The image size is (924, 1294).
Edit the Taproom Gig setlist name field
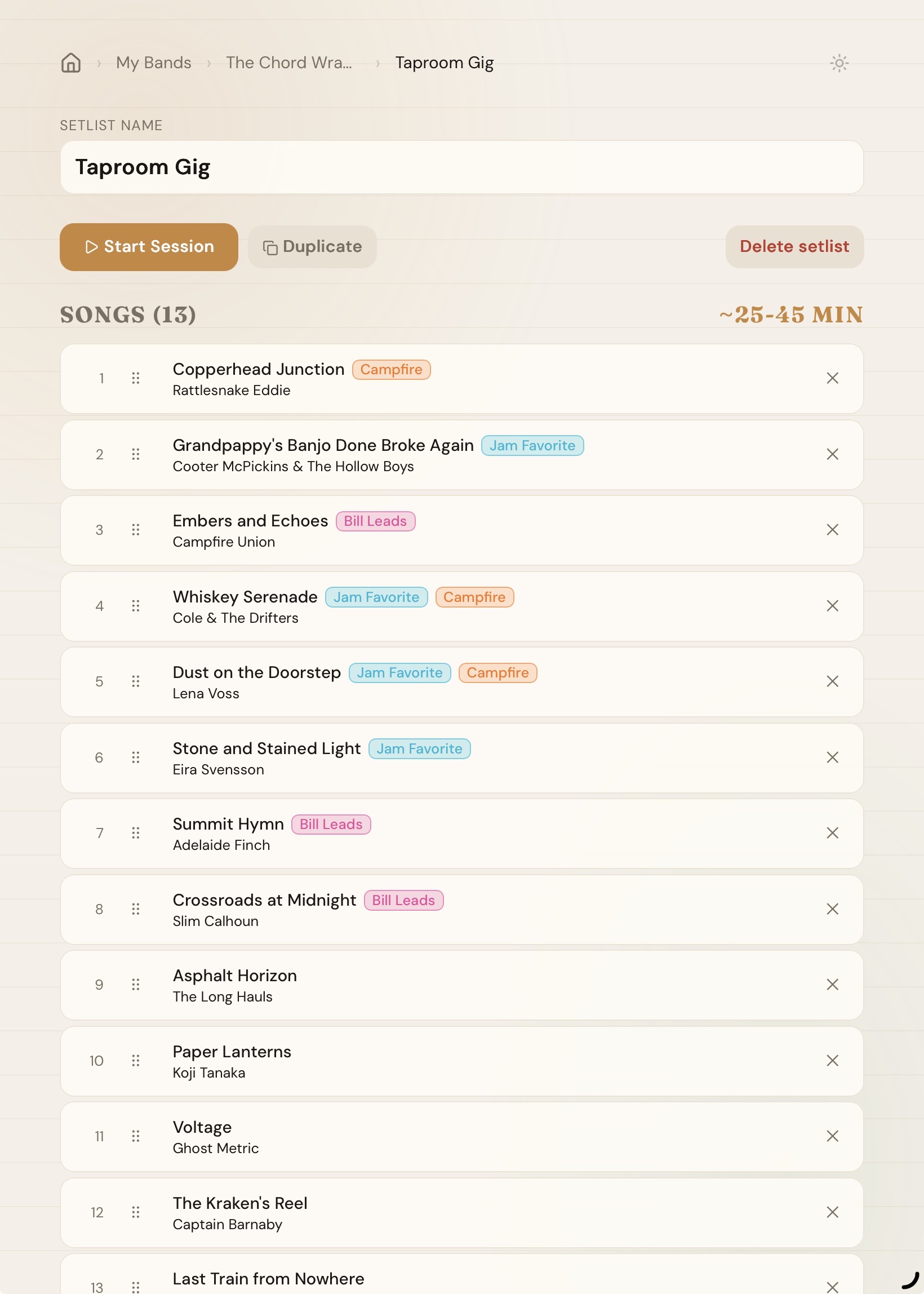coord(461,167)
